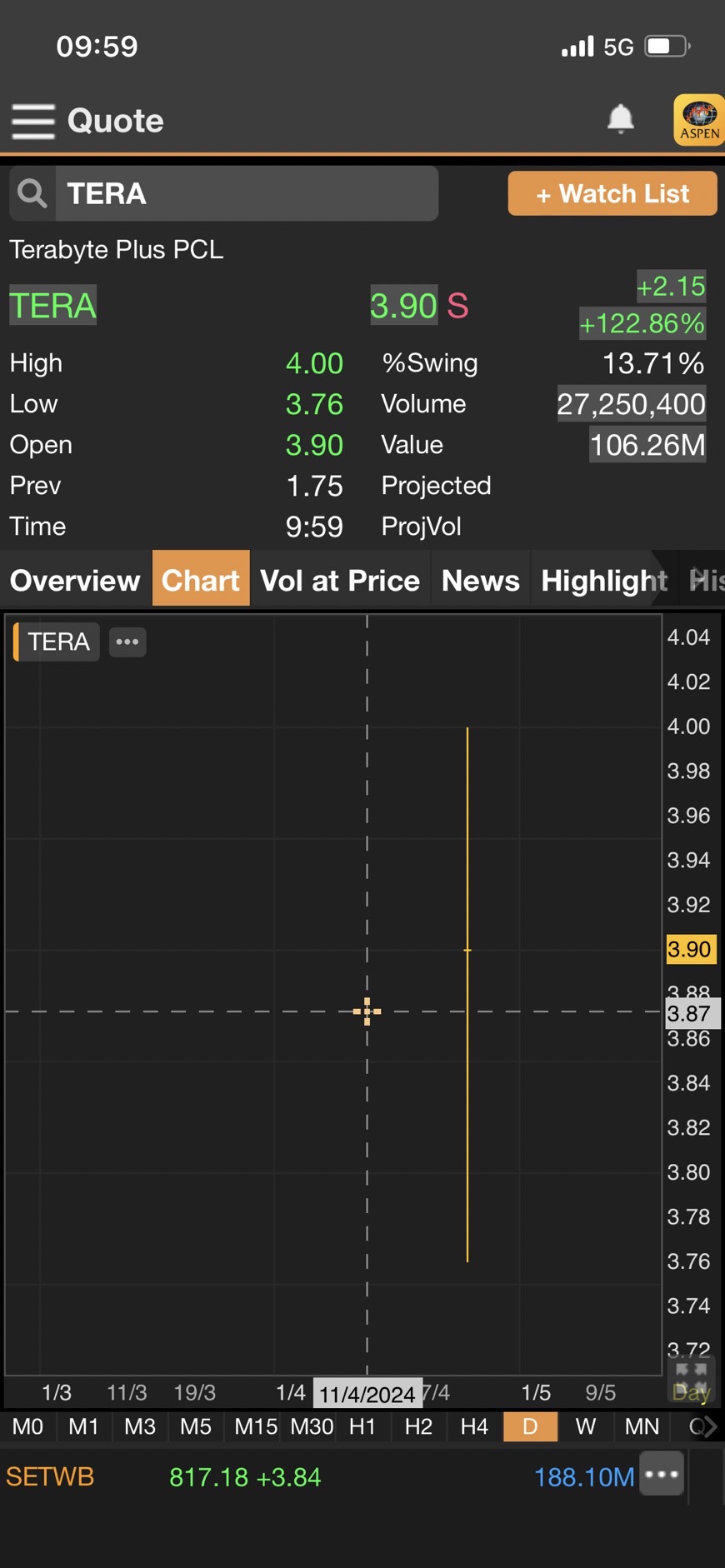Switch to Vol at Price tab
The width and height of the screenshot is (725, 1568).
pyautogui.click(x=340, y=580)
